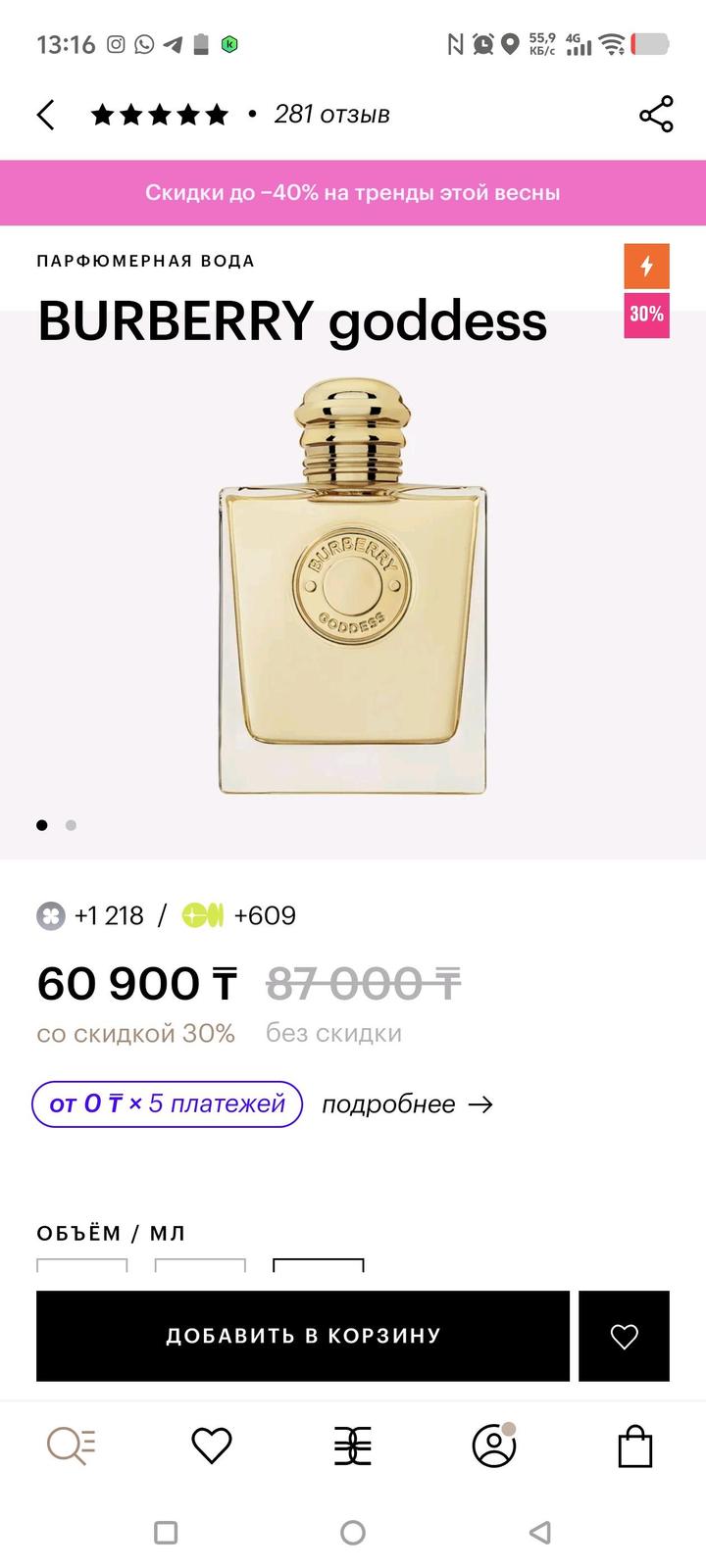Tap the 5 payments installment chip
Viewport: 706px width, 1568px height.
tap(167, 1104)
